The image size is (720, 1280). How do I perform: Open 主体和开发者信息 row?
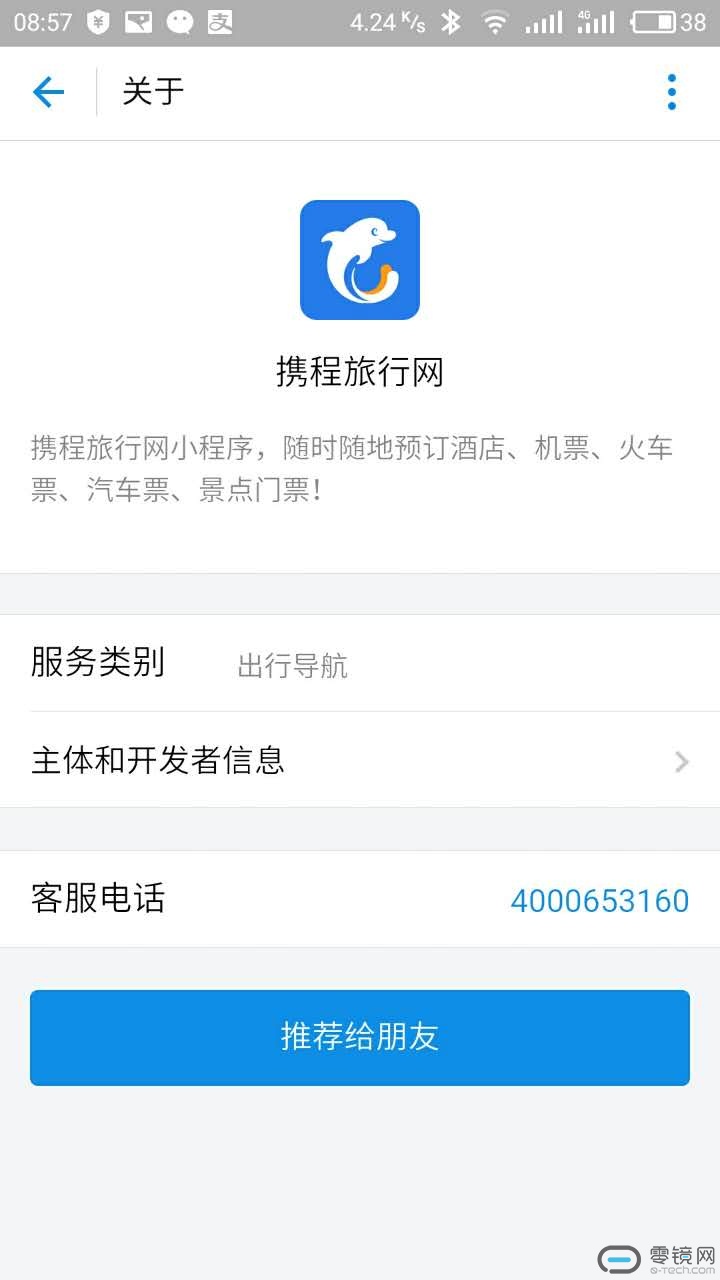point(360,760)
